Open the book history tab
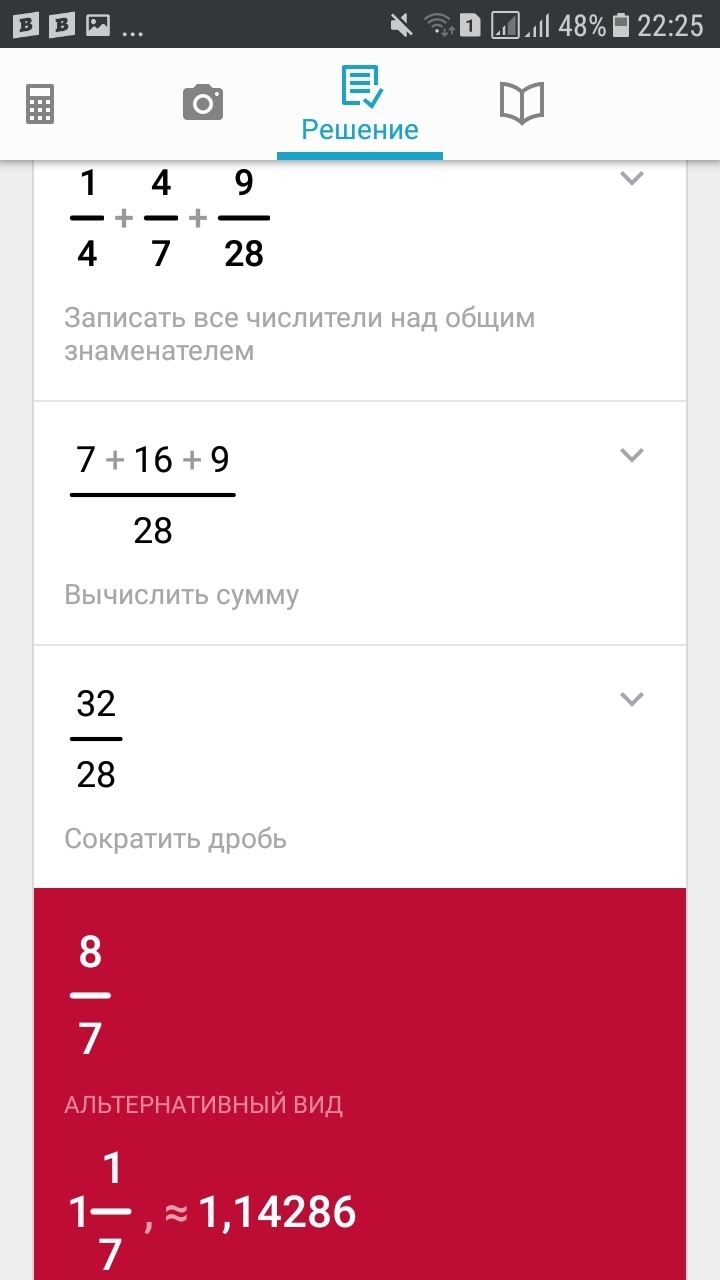This screenshot has width=720, height=1280. click(521, 103)
